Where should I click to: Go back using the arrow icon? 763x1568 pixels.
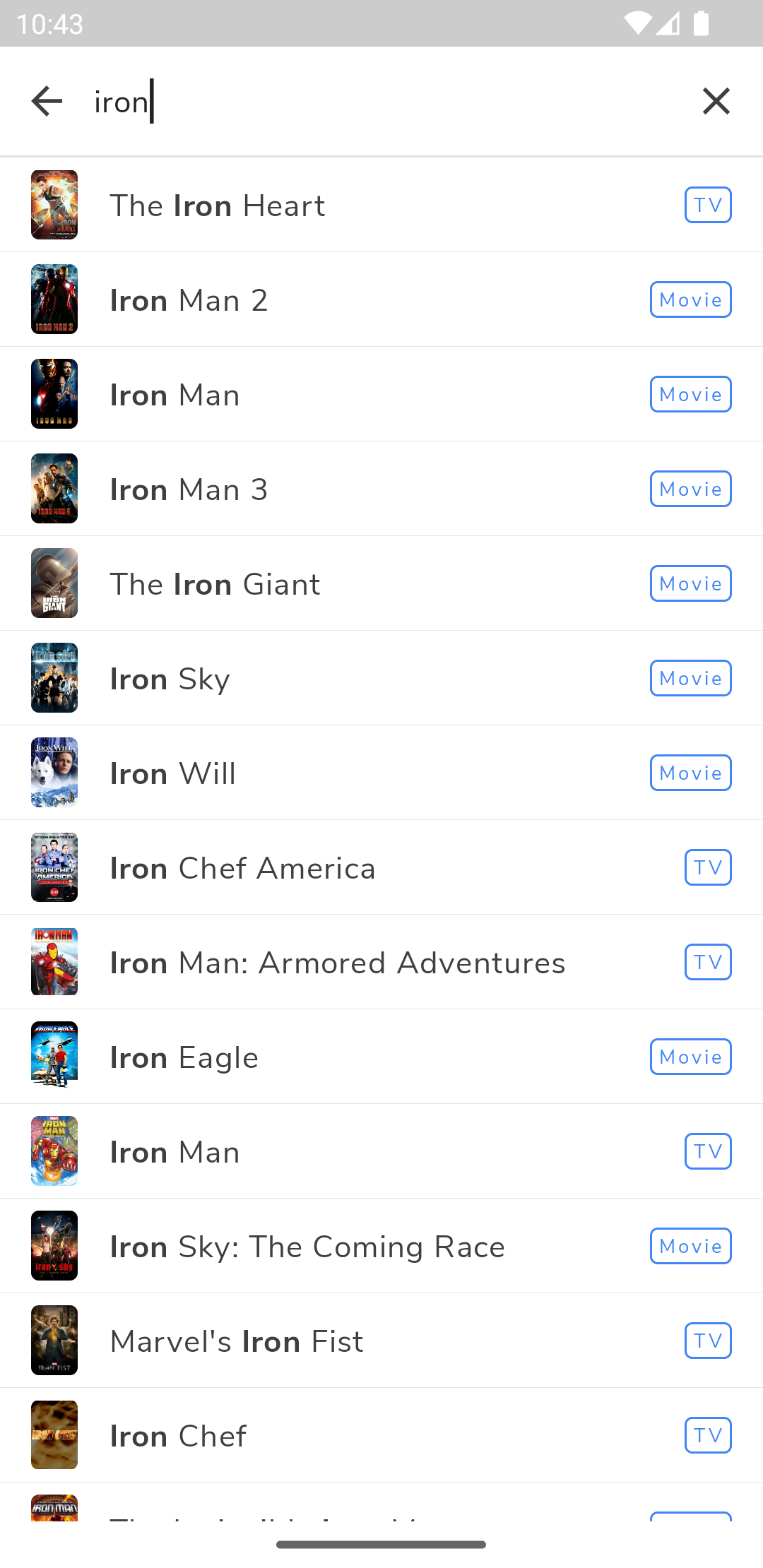click(x=47, y=101)
